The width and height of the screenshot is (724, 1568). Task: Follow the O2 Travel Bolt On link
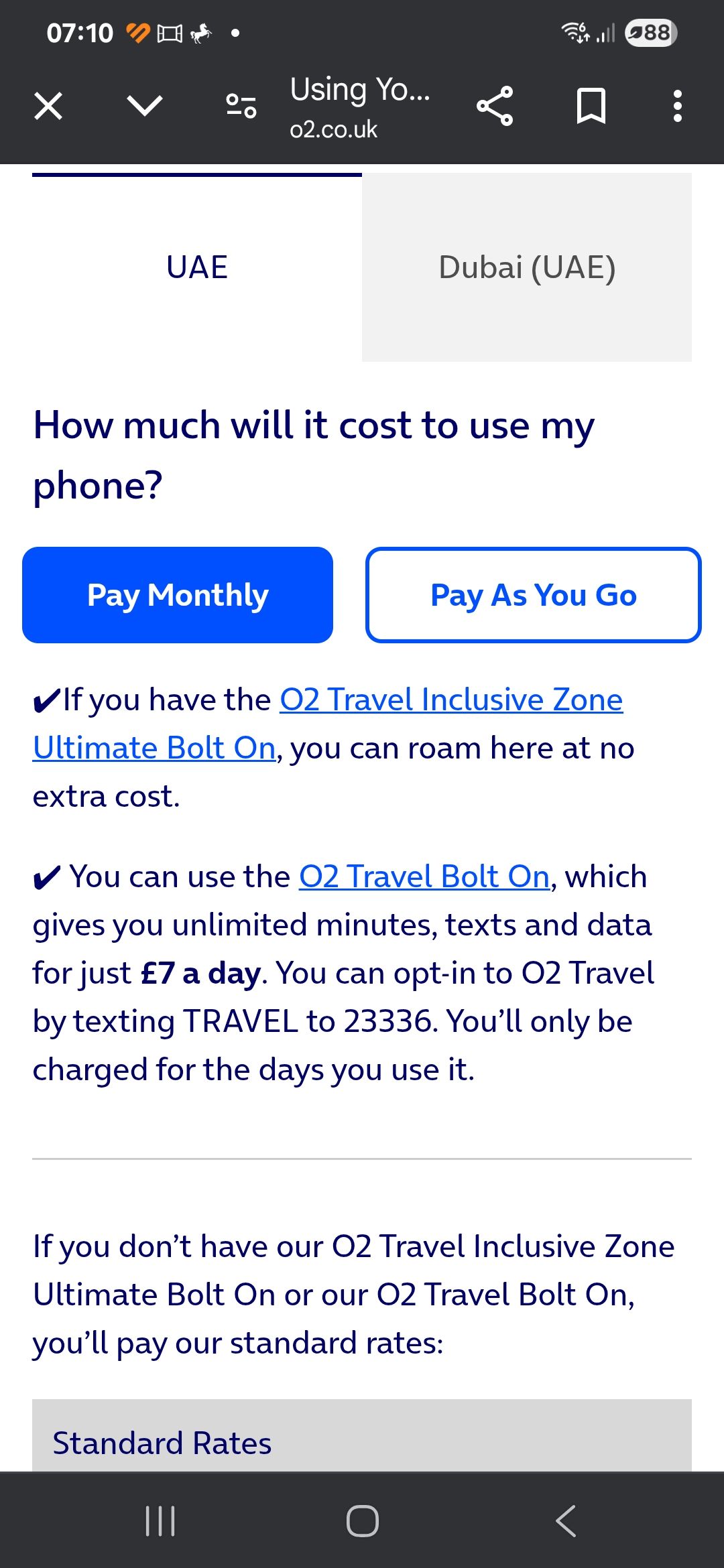pos(423,875)
